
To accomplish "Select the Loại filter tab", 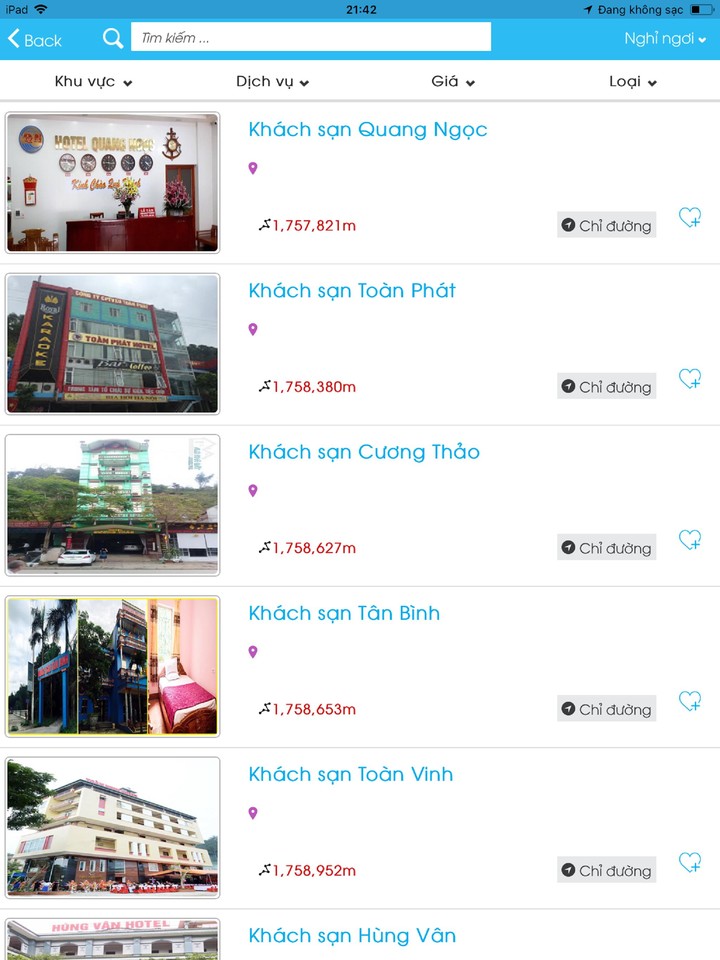I will pos(632,81).
